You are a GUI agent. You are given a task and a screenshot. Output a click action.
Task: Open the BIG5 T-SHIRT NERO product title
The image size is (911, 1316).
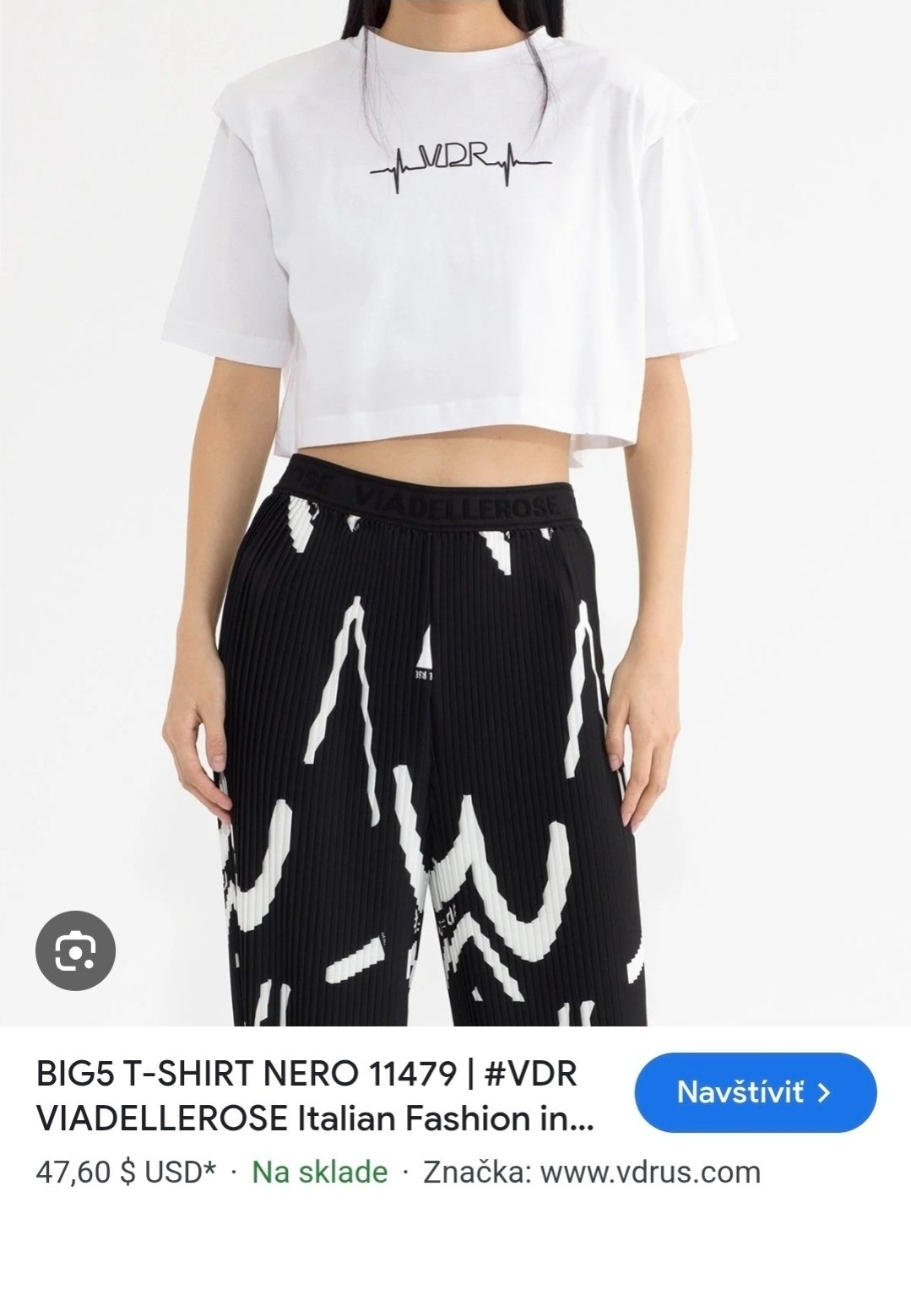click(314, 1096)
